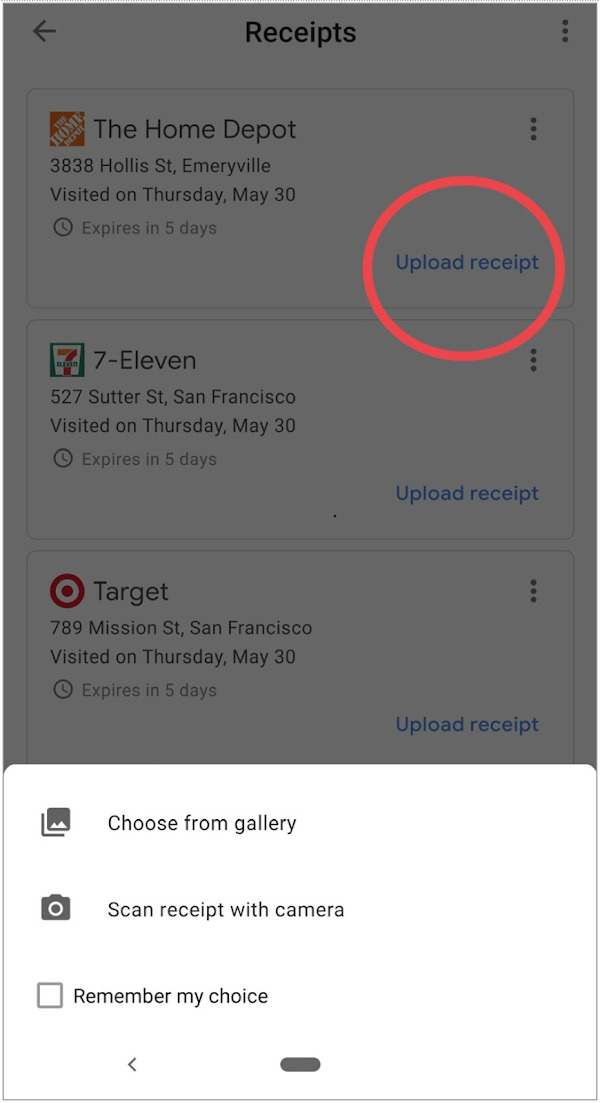Tap the home pill button
600x1103 pixels.
pos(300,1064)
